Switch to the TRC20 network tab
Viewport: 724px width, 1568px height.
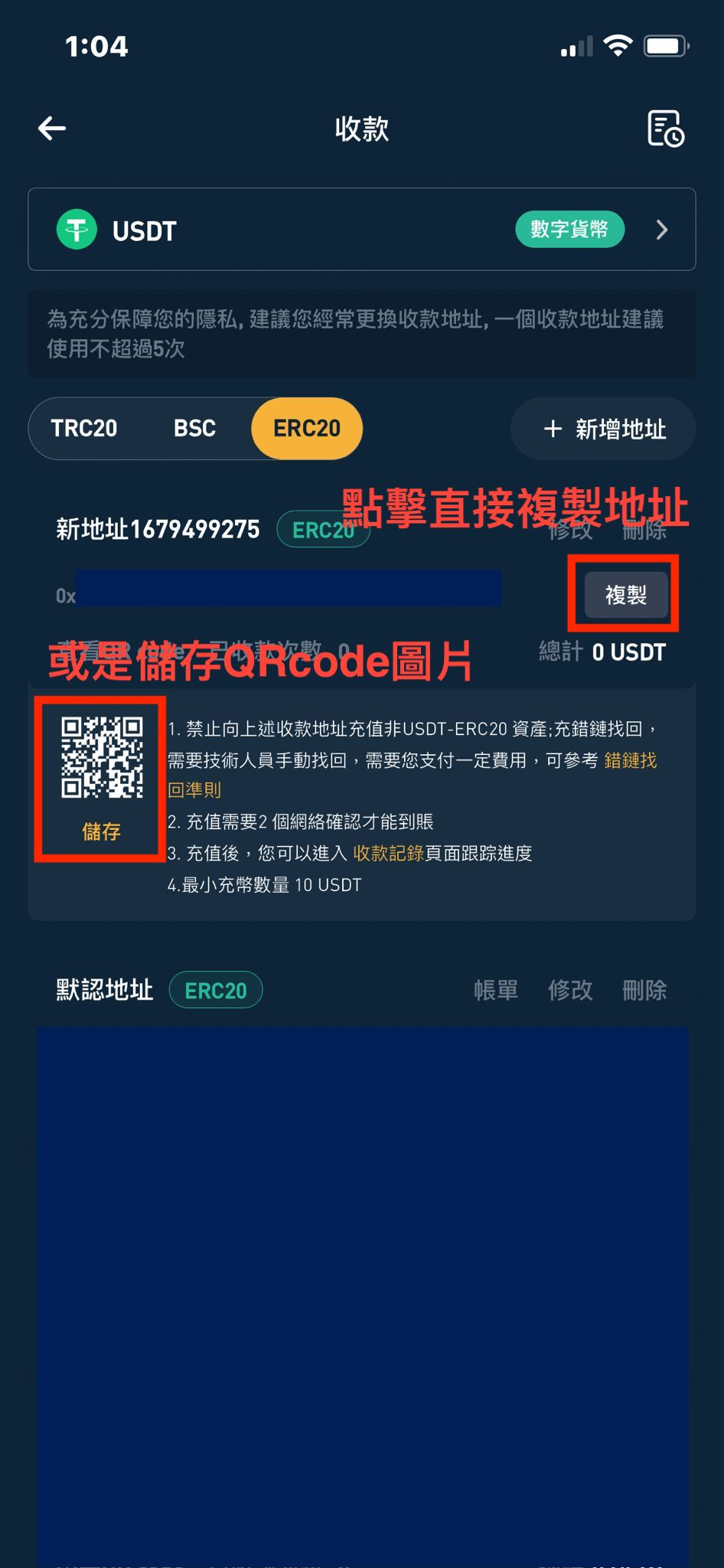84,428
